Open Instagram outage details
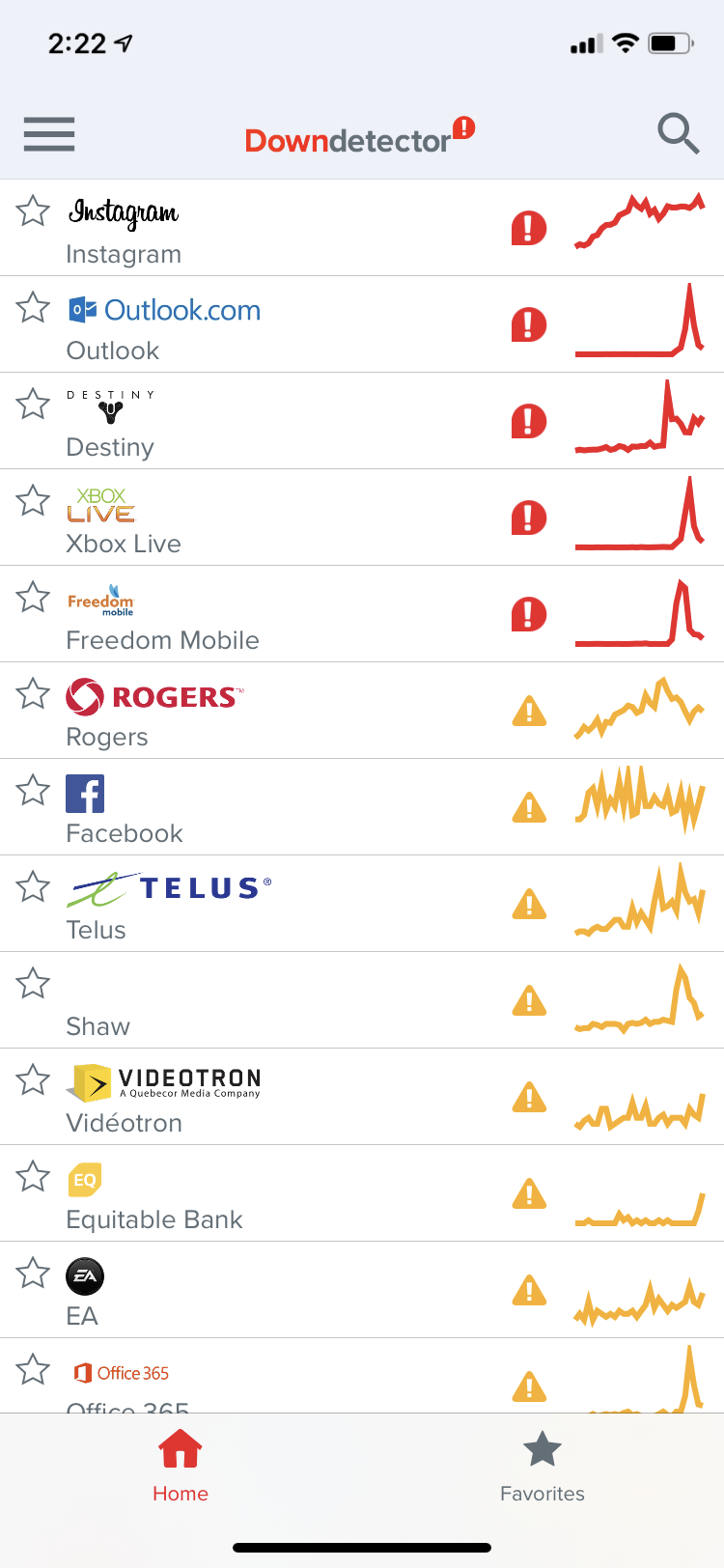The height and width of the screenshot is (1568, 724). pos(290,230)
